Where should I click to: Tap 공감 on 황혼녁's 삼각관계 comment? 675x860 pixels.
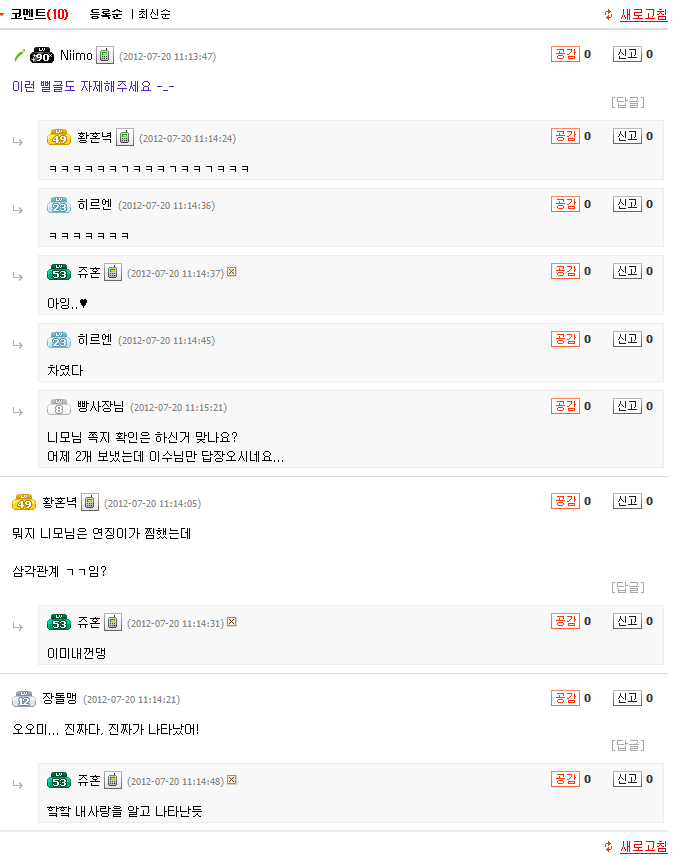pyautogui.click(x=565, y=501)
